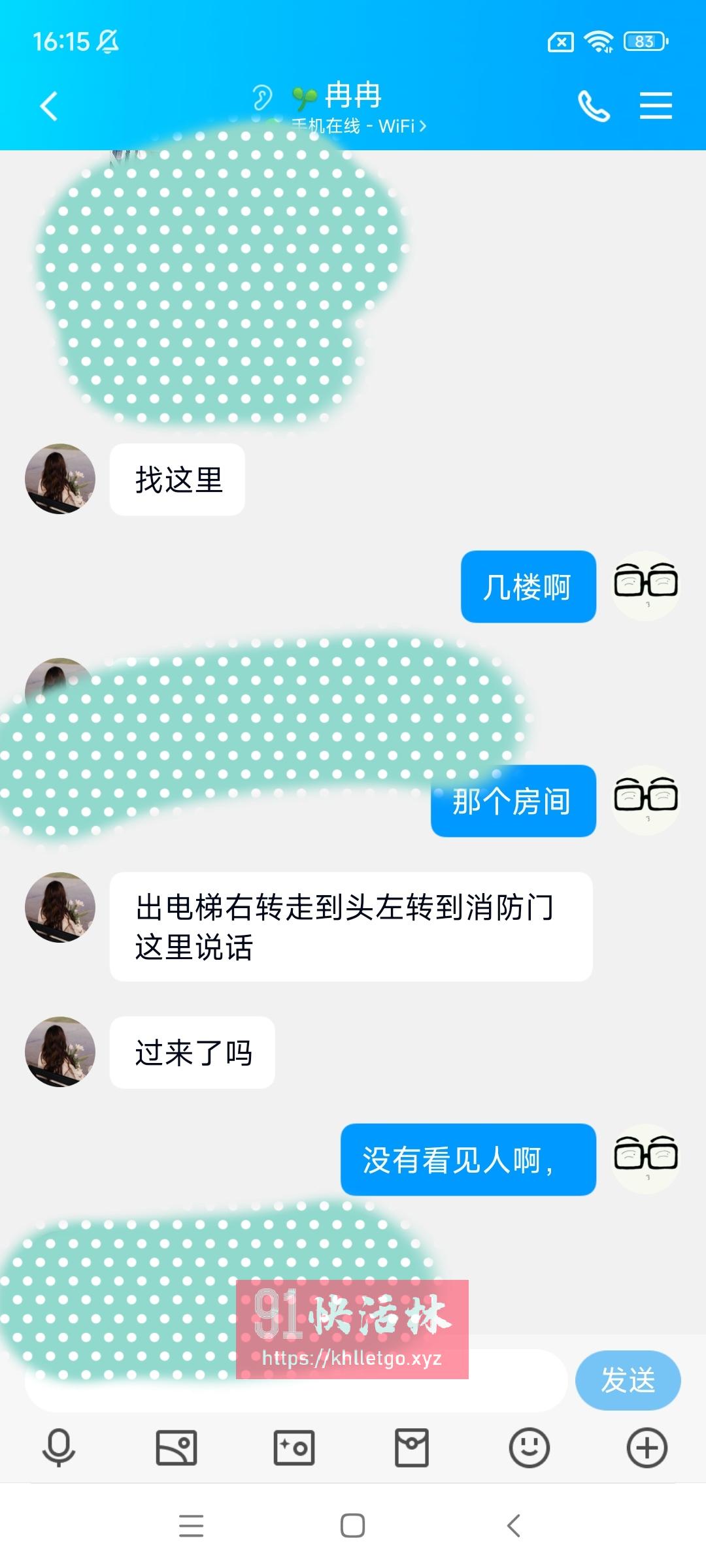Open 冉冉's avatar next to 找这里
Viewport: 706px width, 1568px height.
[59, 479]
